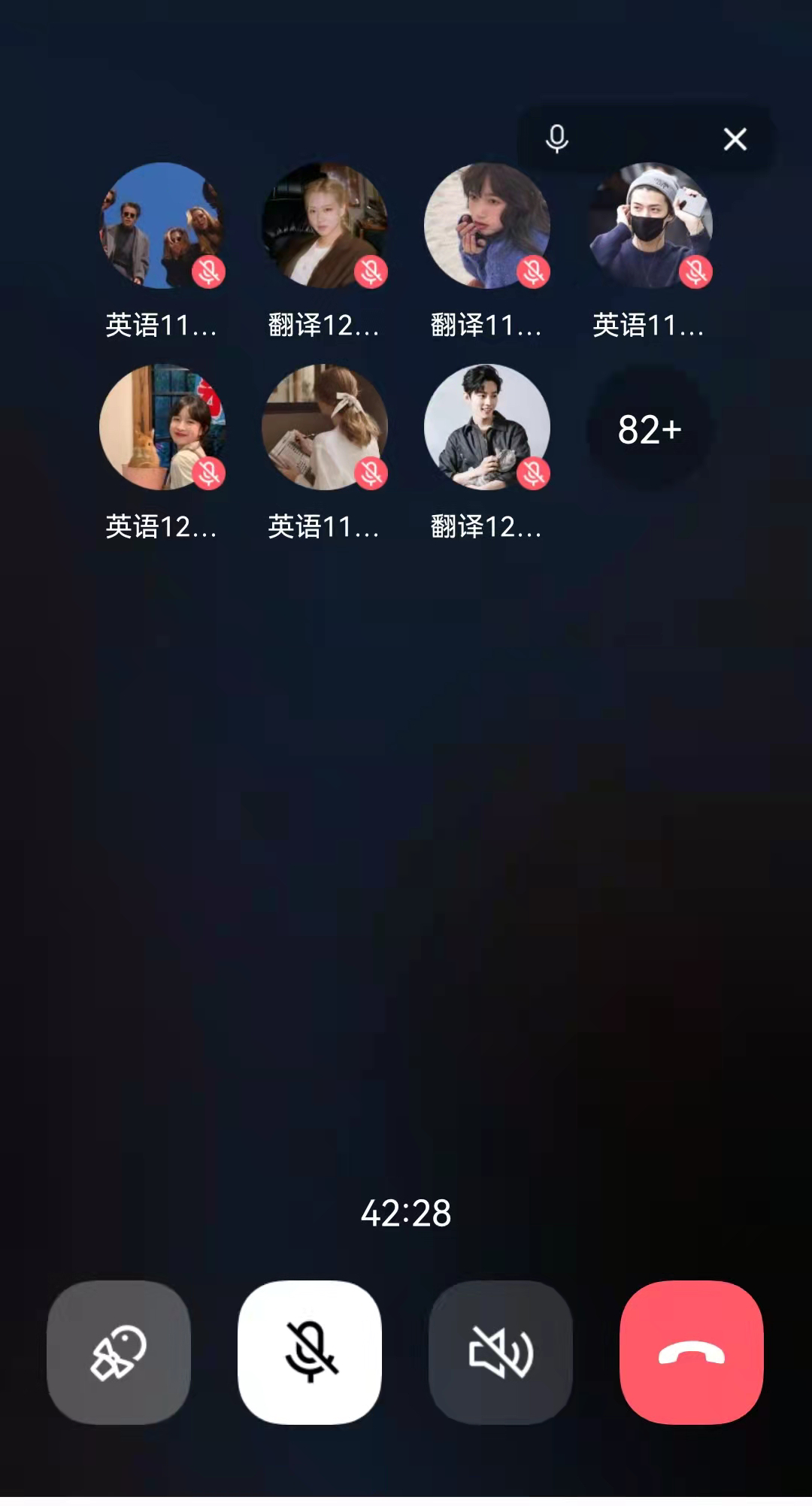Screen dimensions: 812x1506
Task: Minimize the call to floating window
Action: 119,1352
